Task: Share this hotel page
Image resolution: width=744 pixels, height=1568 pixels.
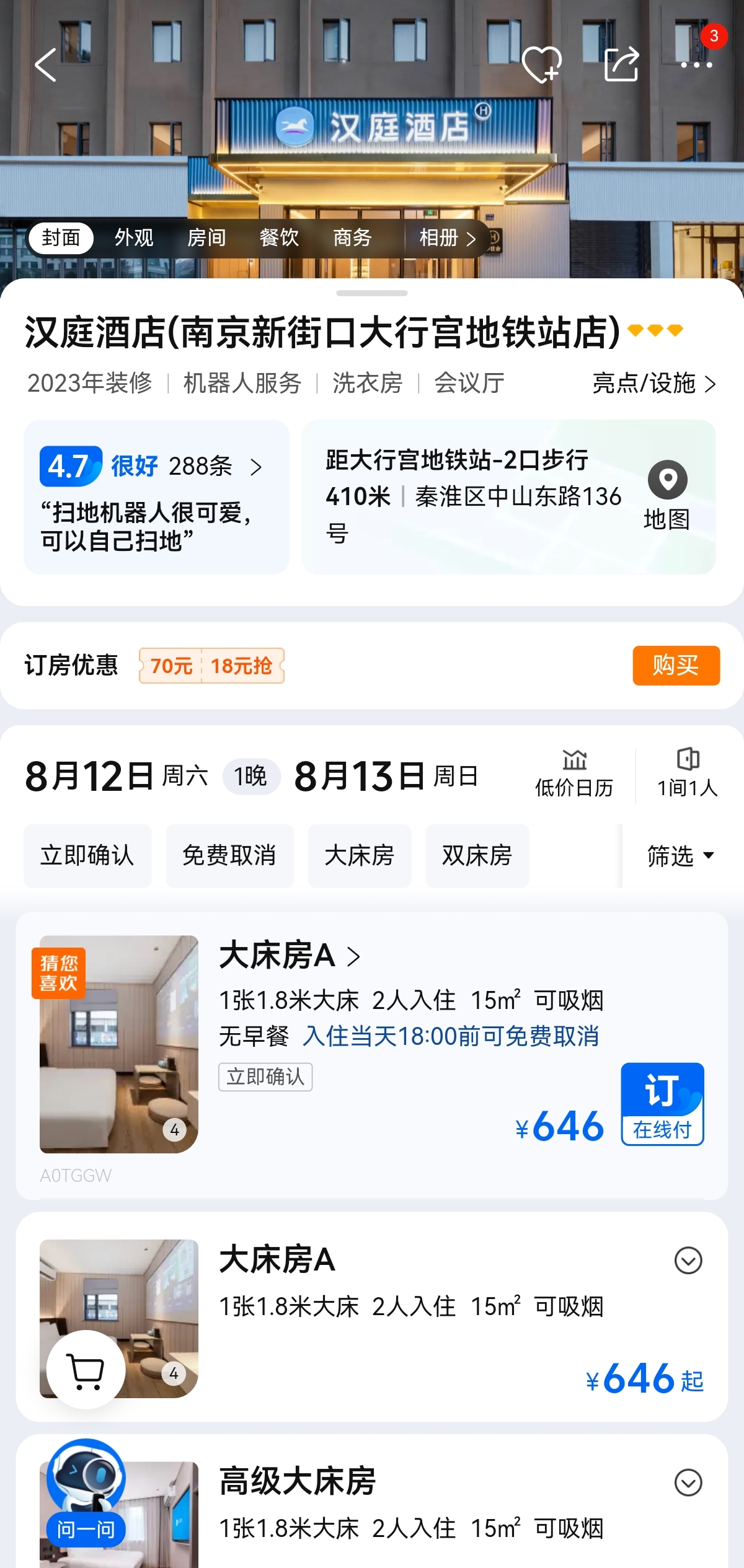Action: tap(621, 64)
